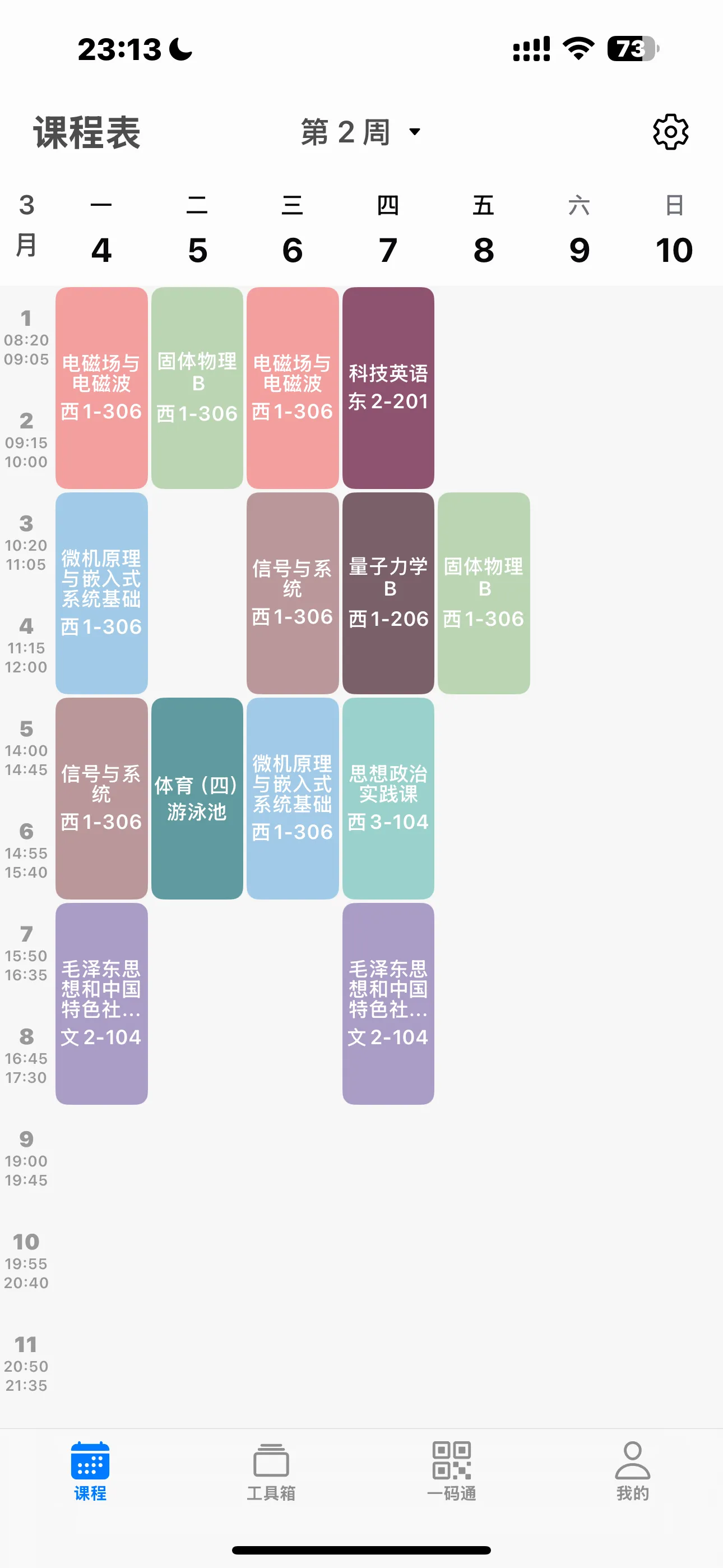Open the settings gear icon
The width and height of the screenshot is (723, 1568).
click(x=670, y=131)
